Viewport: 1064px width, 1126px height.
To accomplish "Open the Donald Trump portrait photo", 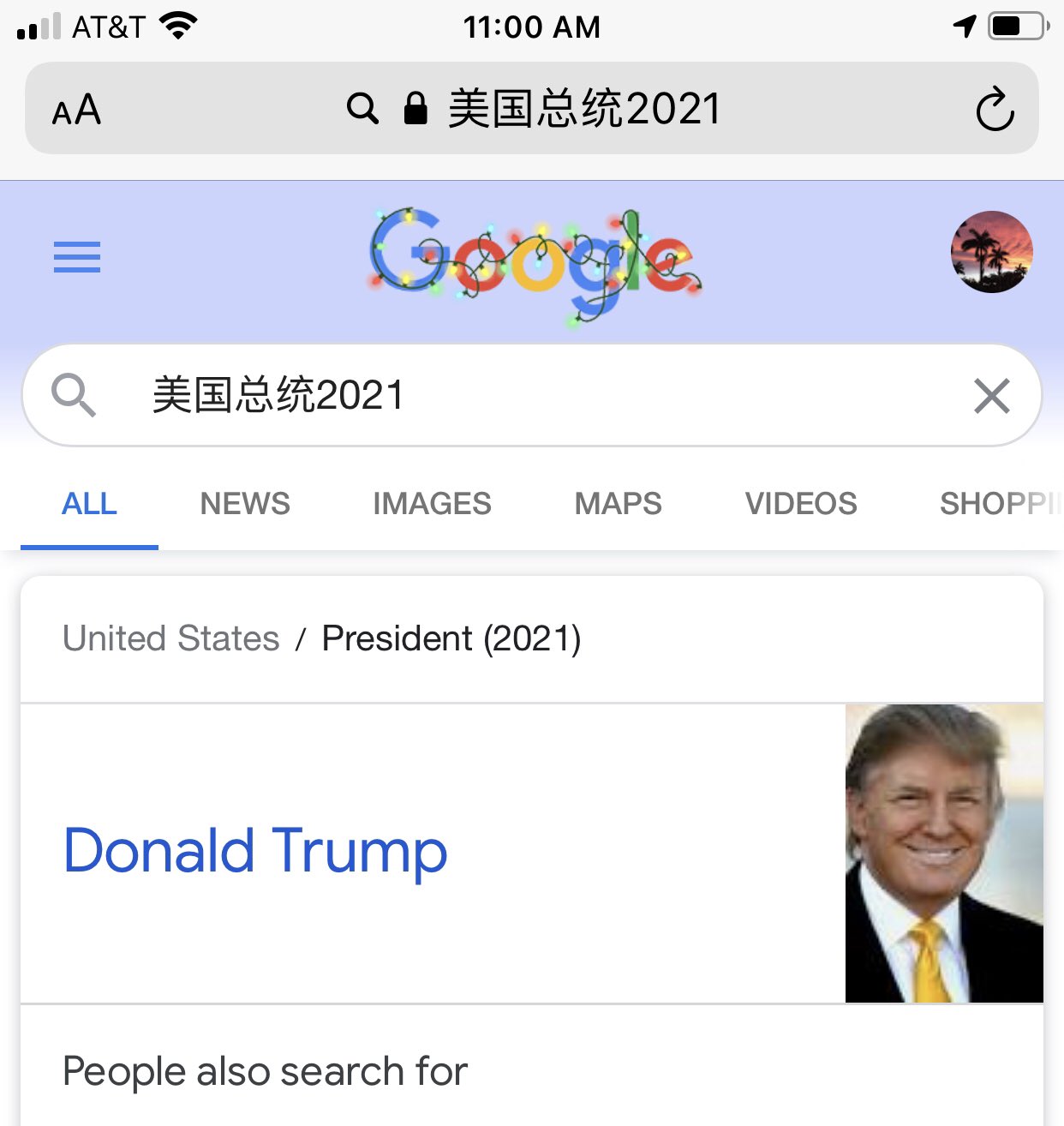I will [943, 853].
